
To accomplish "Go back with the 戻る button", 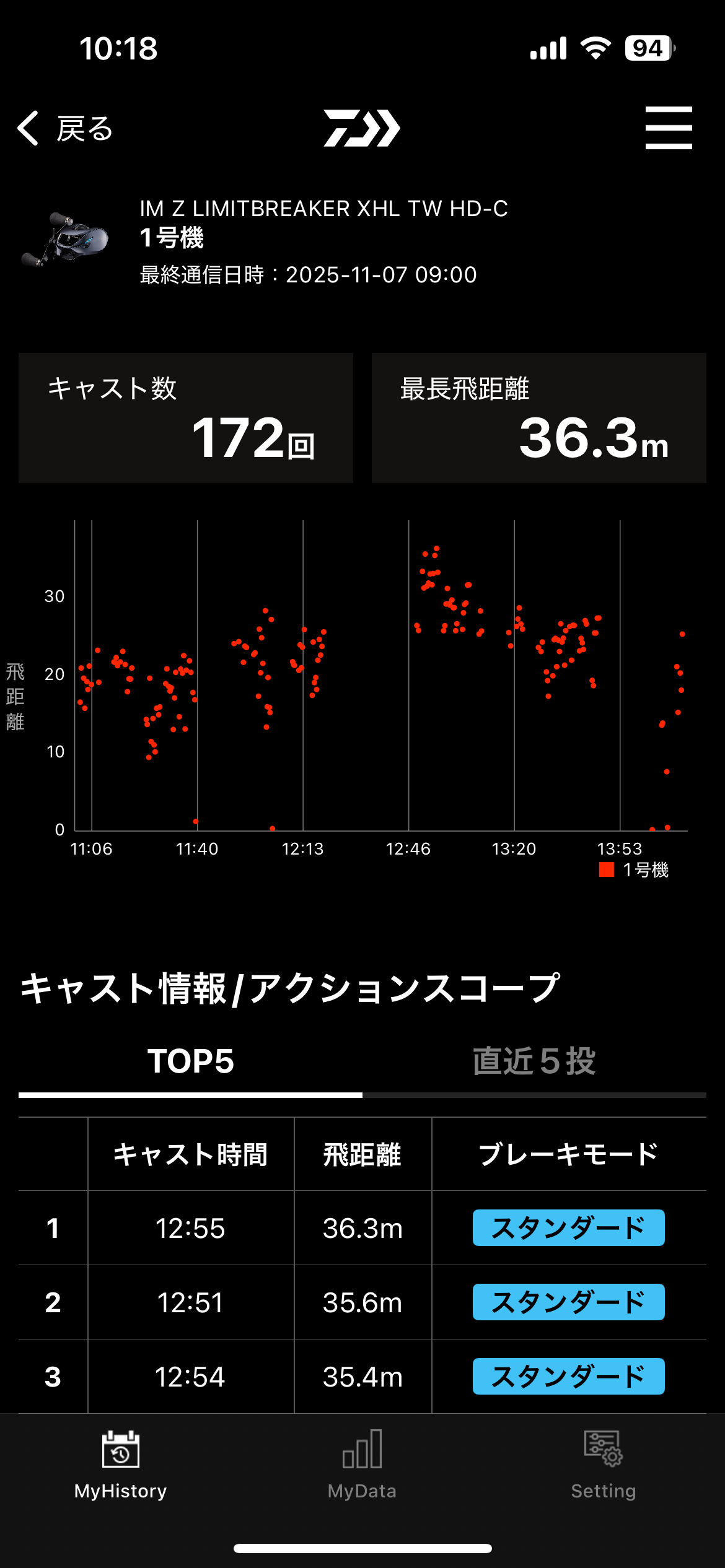I will click(x=66, y=129).
